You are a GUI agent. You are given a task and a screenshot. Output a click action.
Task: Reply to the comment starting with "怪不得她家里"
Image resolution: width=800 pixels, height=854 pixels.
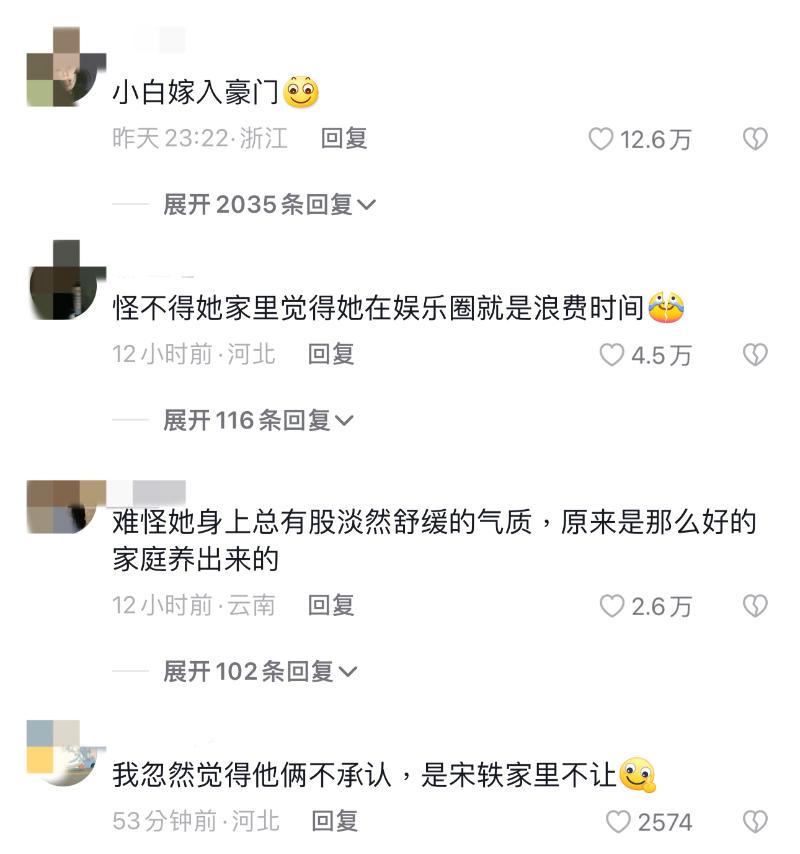point(331,354)
